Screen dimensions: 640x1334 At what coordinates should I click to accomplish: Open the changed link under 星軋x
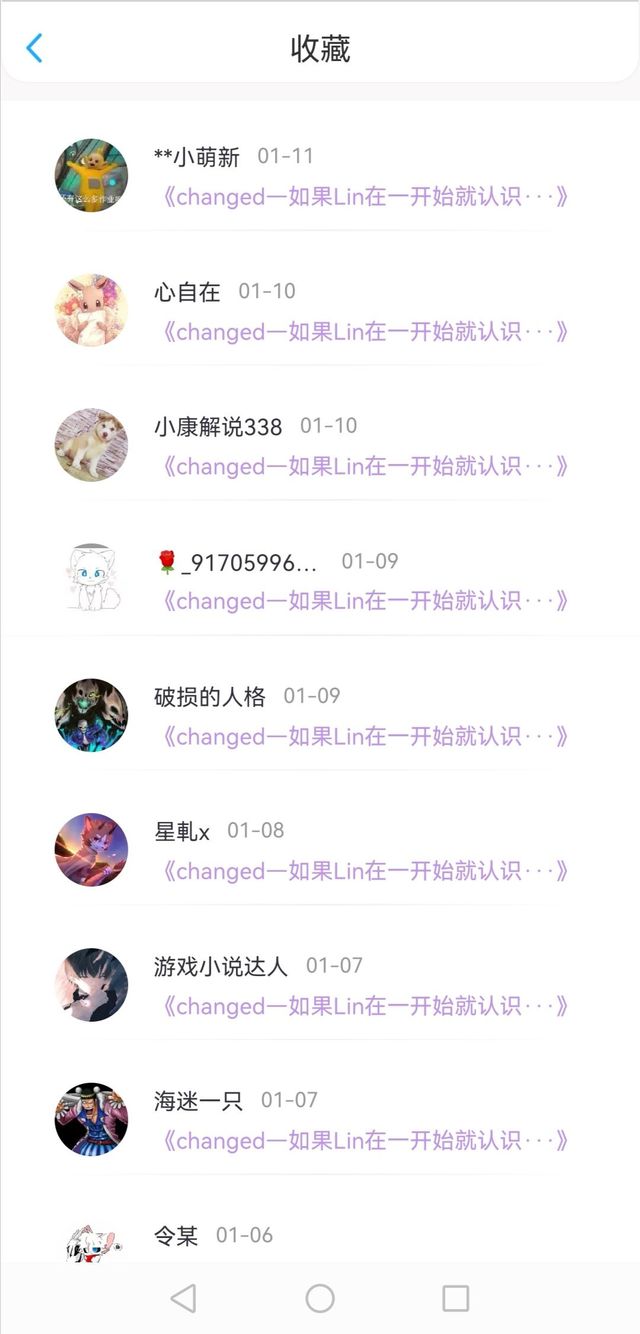point(365,871)
